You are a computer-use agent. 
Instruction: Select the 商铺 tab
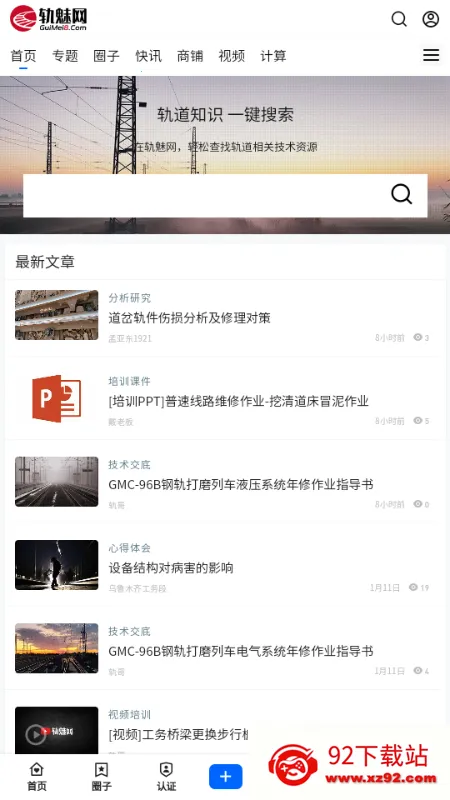pos(190,56)
